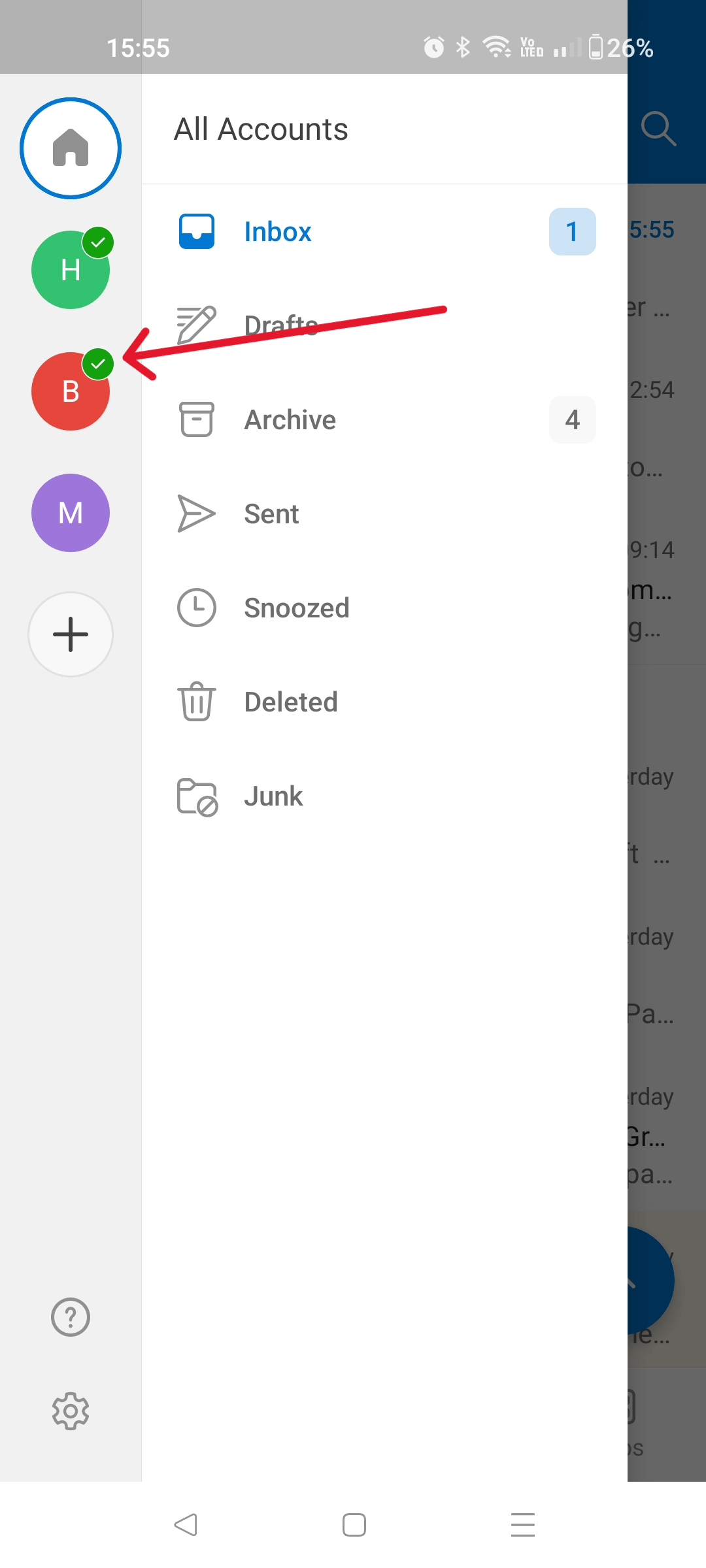Open the Drafts folder

[281, 325]
